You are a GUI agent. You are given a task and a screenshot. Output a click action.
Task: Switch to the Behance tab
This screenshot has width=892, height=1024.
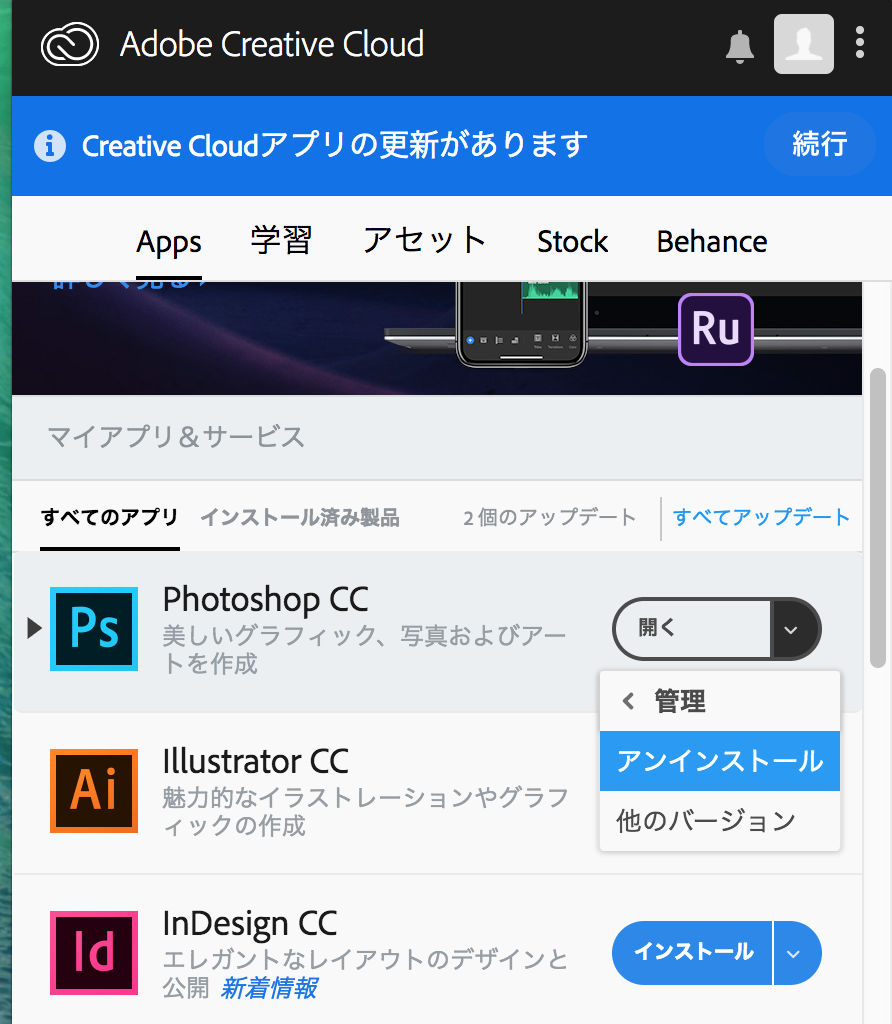pos(711,241)
